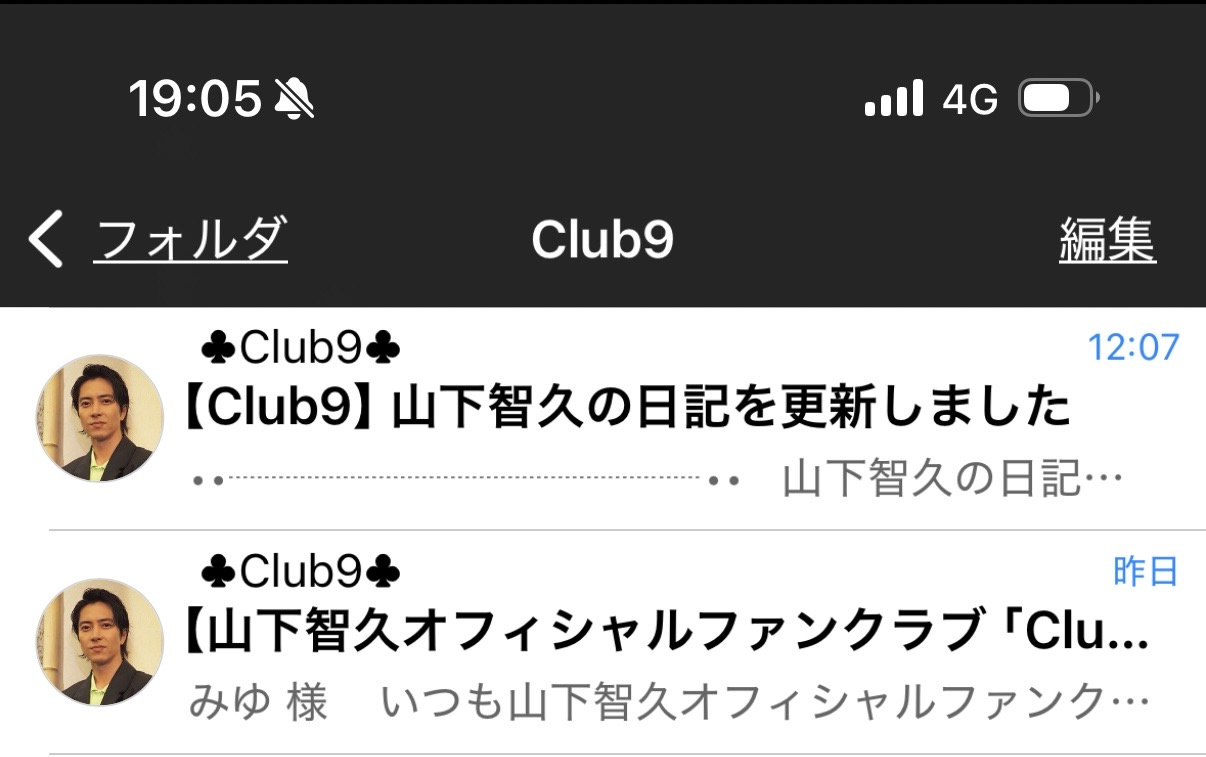This screenshot has height=757, width=1206.
Task: Tap the 編集 edit button
Action: pos(1107,241)
